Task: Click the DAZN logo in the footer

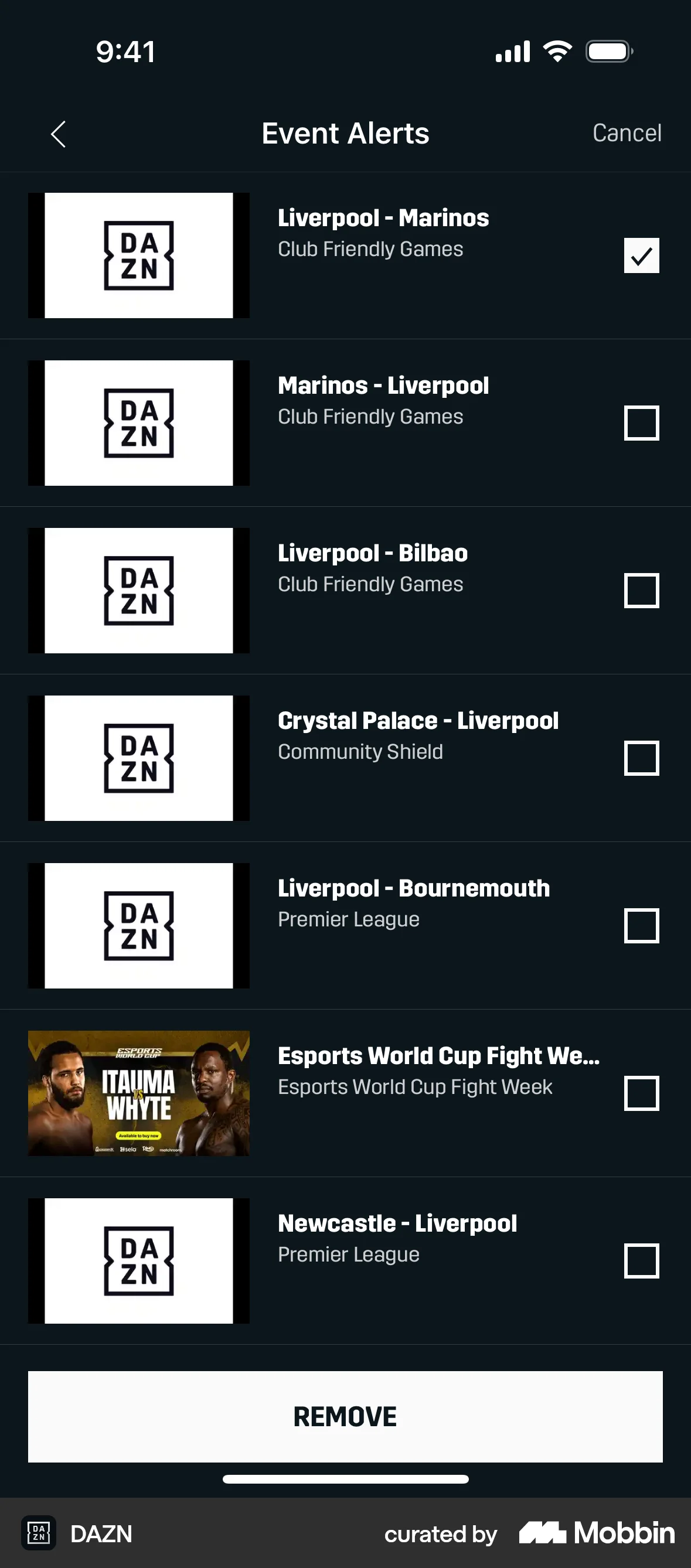Action: click(39, 1533)
